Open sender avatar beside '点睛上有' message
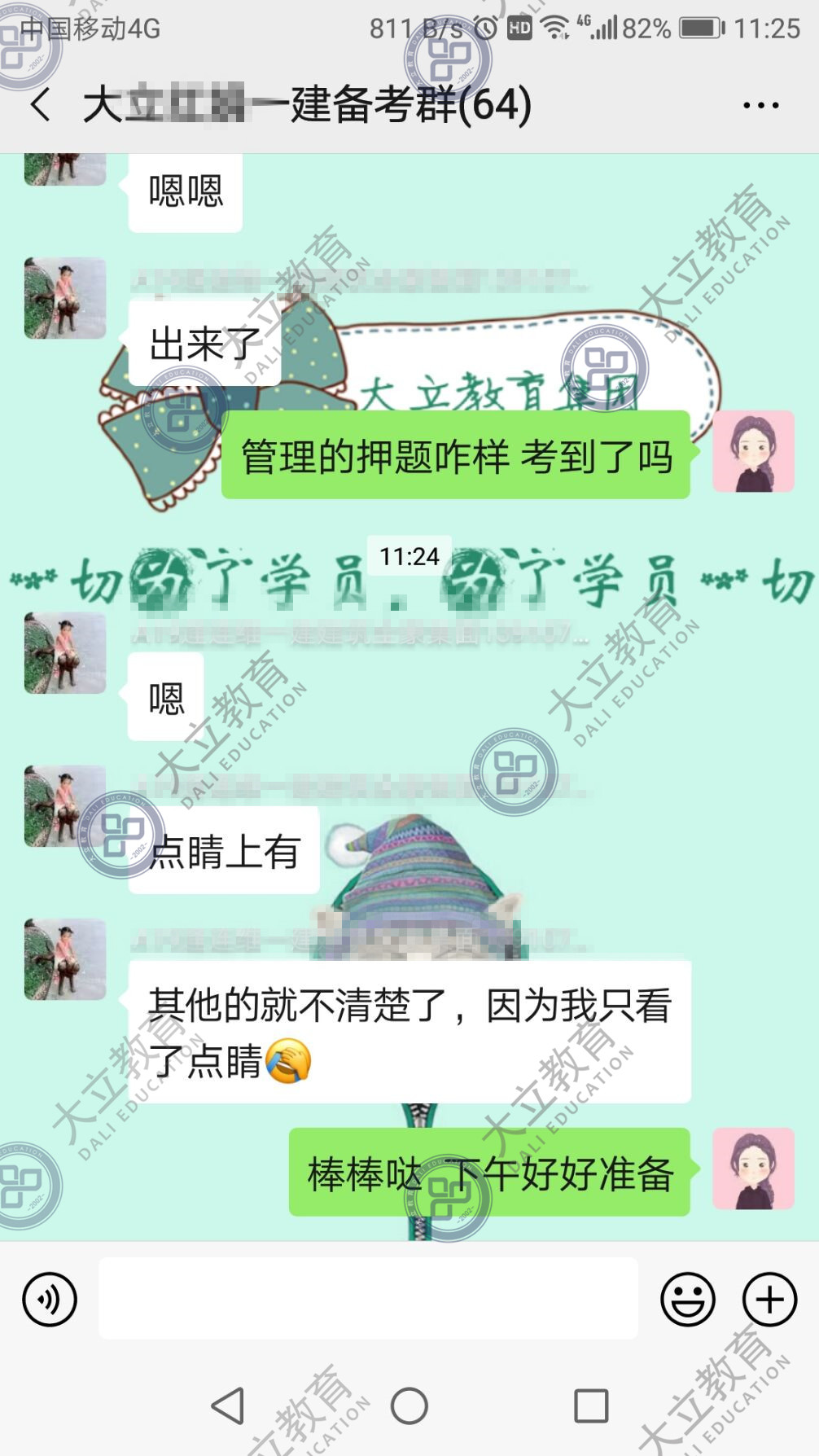Image resolution: width=819 pixels, height=1456 pixels. 65,805
